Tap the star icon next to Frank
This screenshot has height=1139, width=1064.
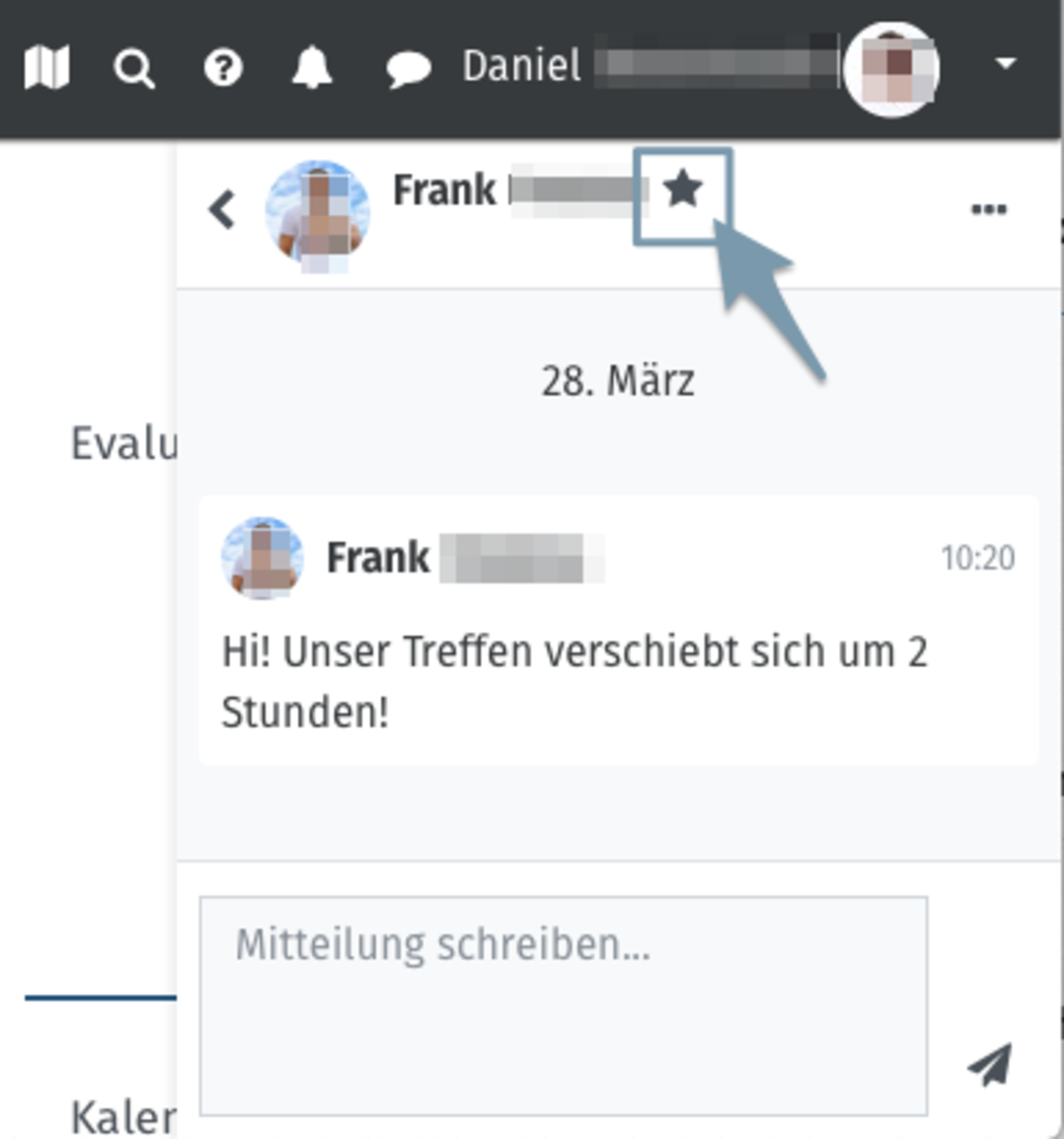coord(683,191)
